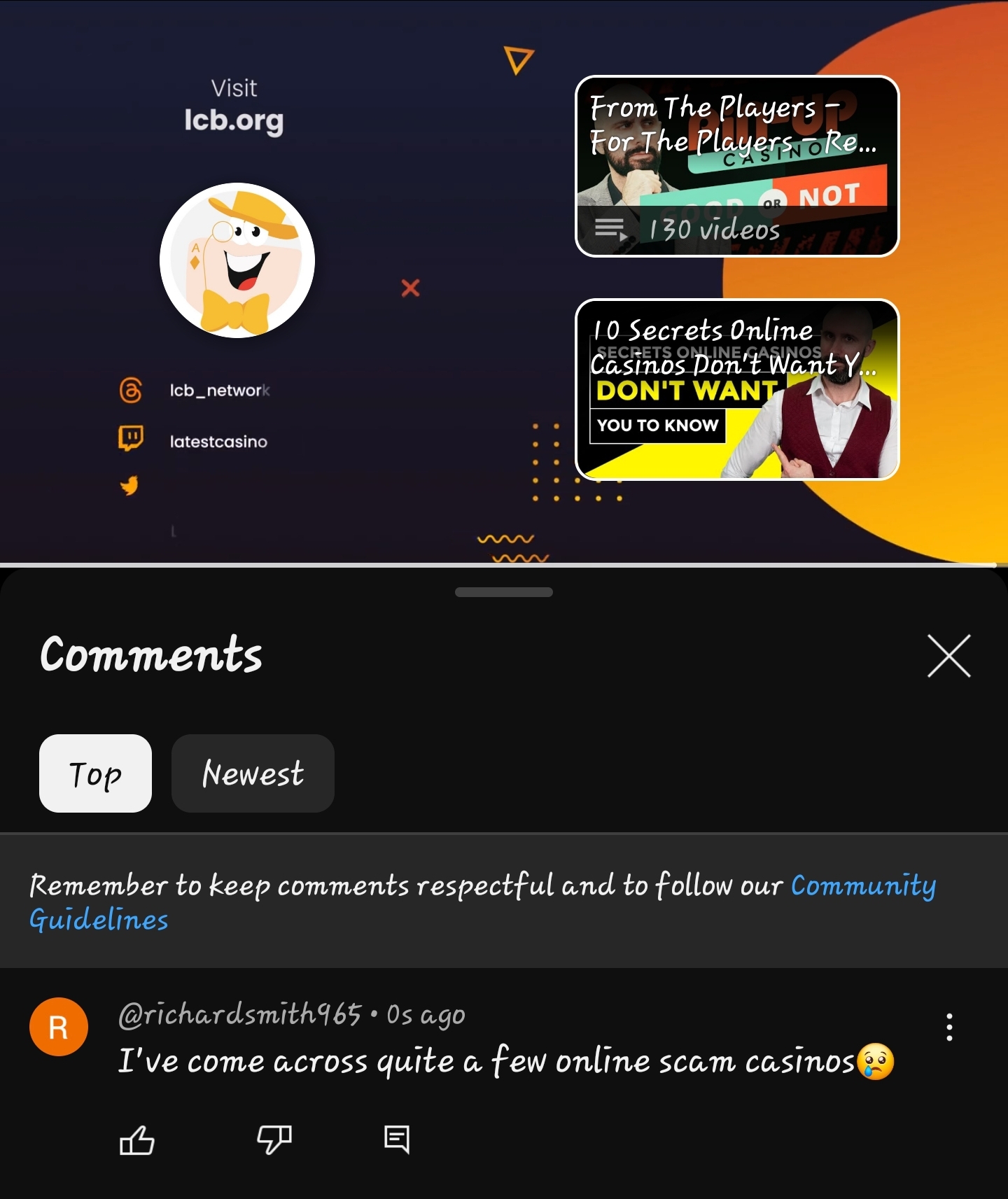Open richardsmith965's profile avatar

click(x=59, y=1027)
